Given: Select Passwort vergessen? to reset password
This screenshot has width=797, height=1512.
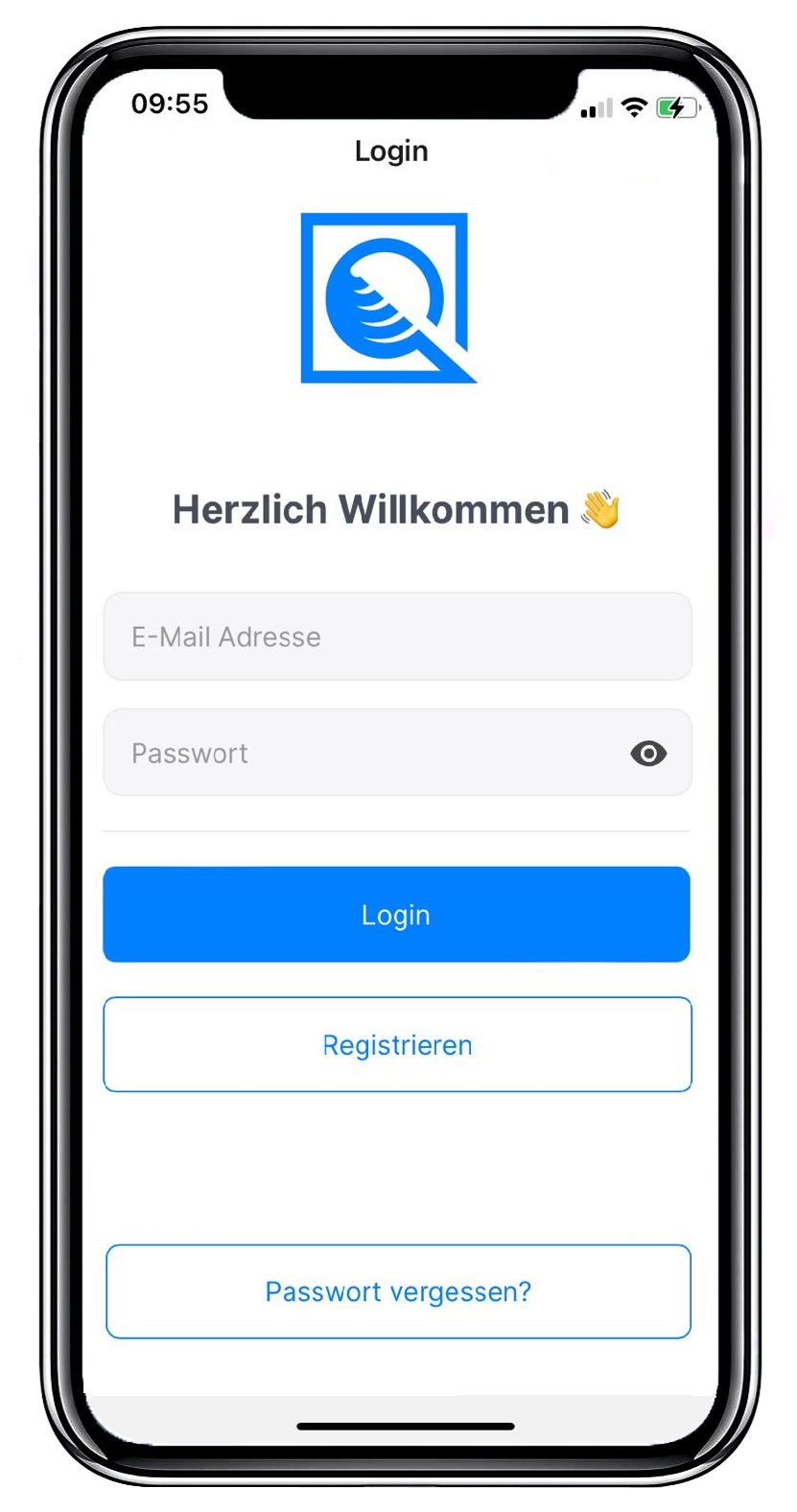Looking at the screenshot, I should click(x=398, y=1291).
